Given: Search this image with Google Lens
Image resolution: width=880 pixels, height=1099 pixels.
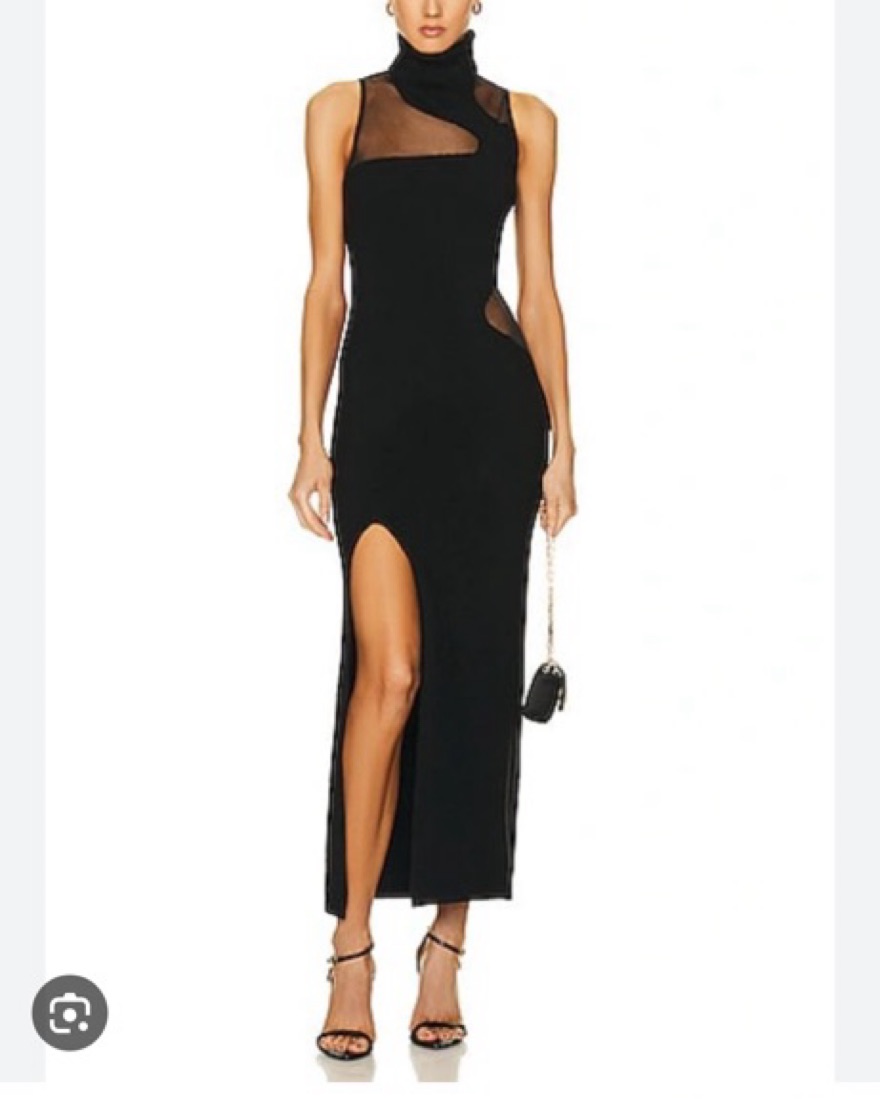Looking at the screenshot, I should (x=69, y=1012).
